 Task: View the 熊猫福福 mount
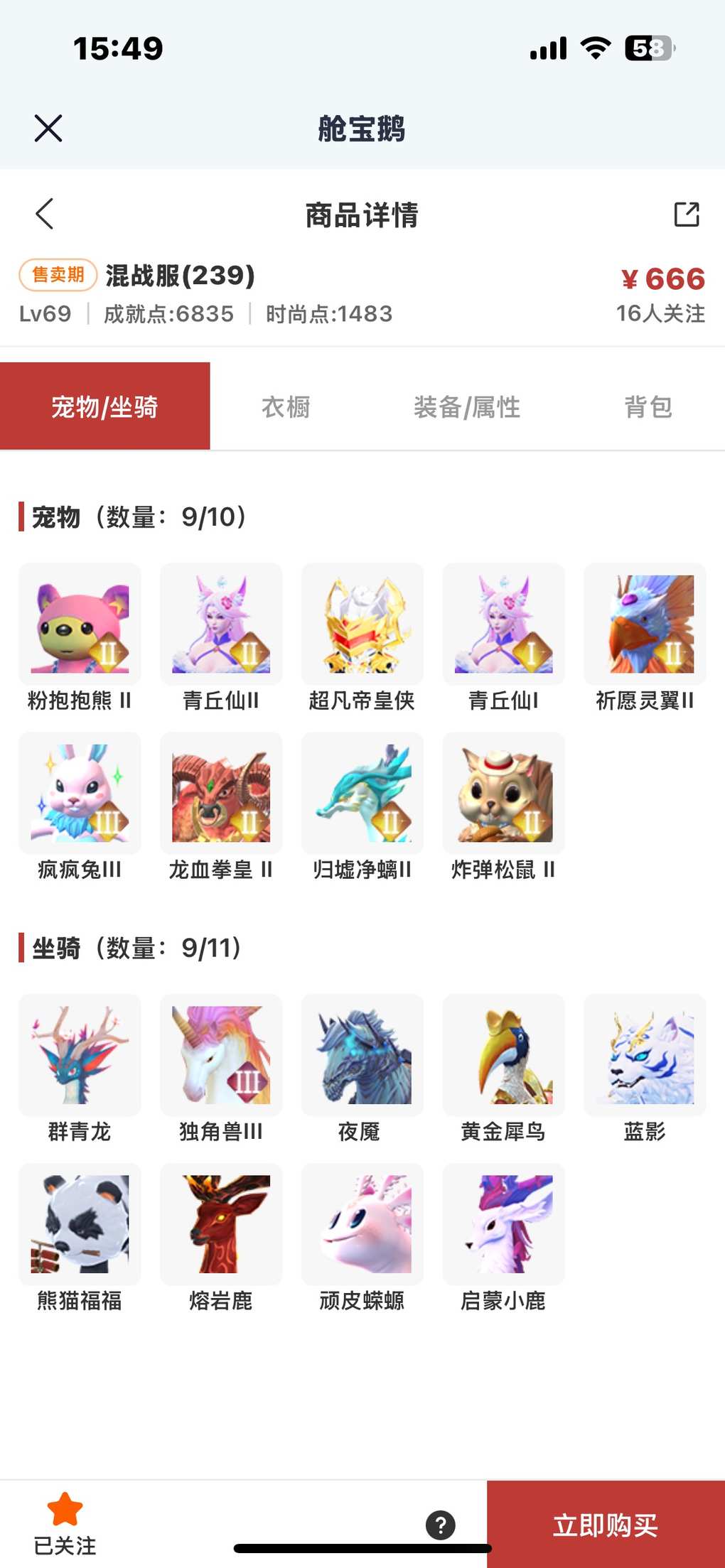pyautogui.click(x=80, y=1224)
